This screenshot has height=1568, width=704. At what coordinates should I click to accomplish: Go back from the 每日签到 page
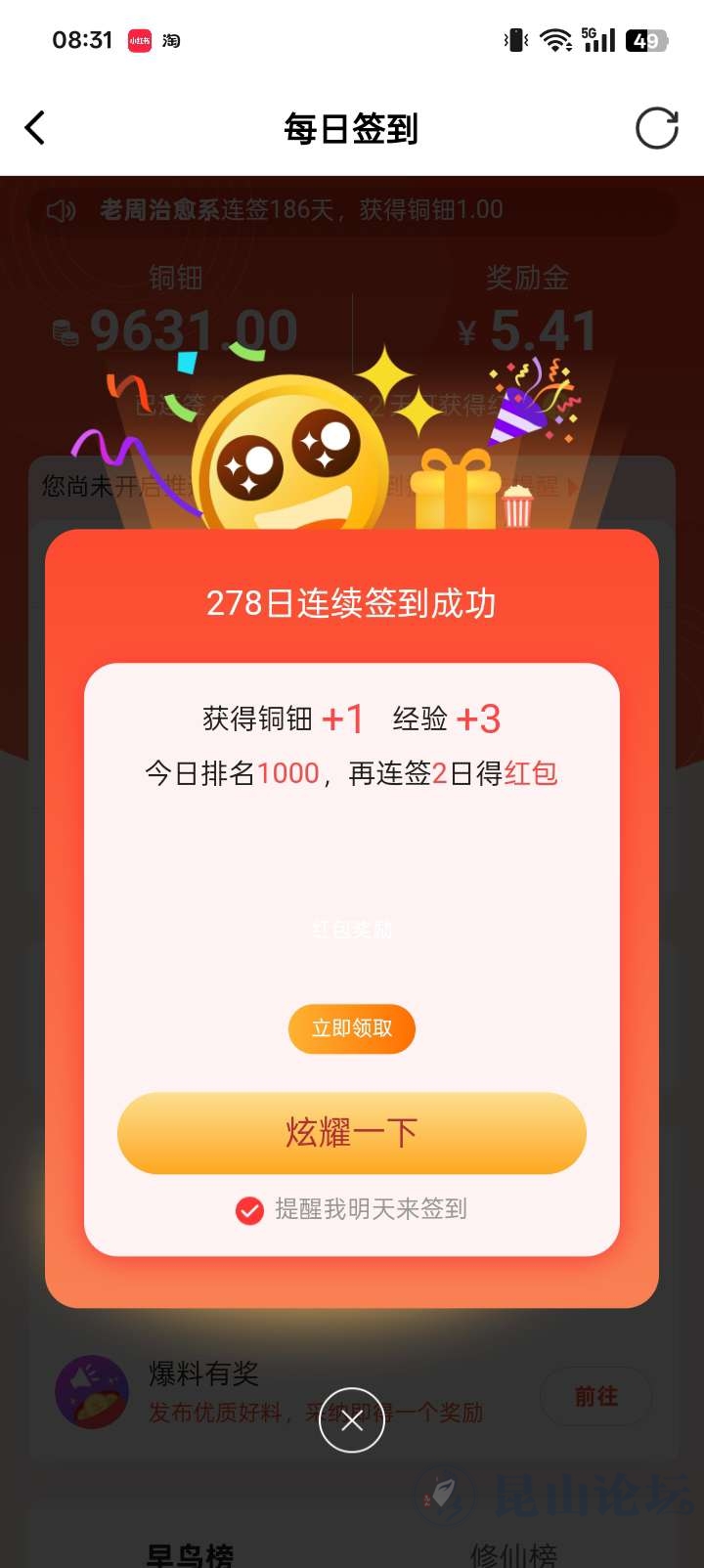tap(35, 128)
